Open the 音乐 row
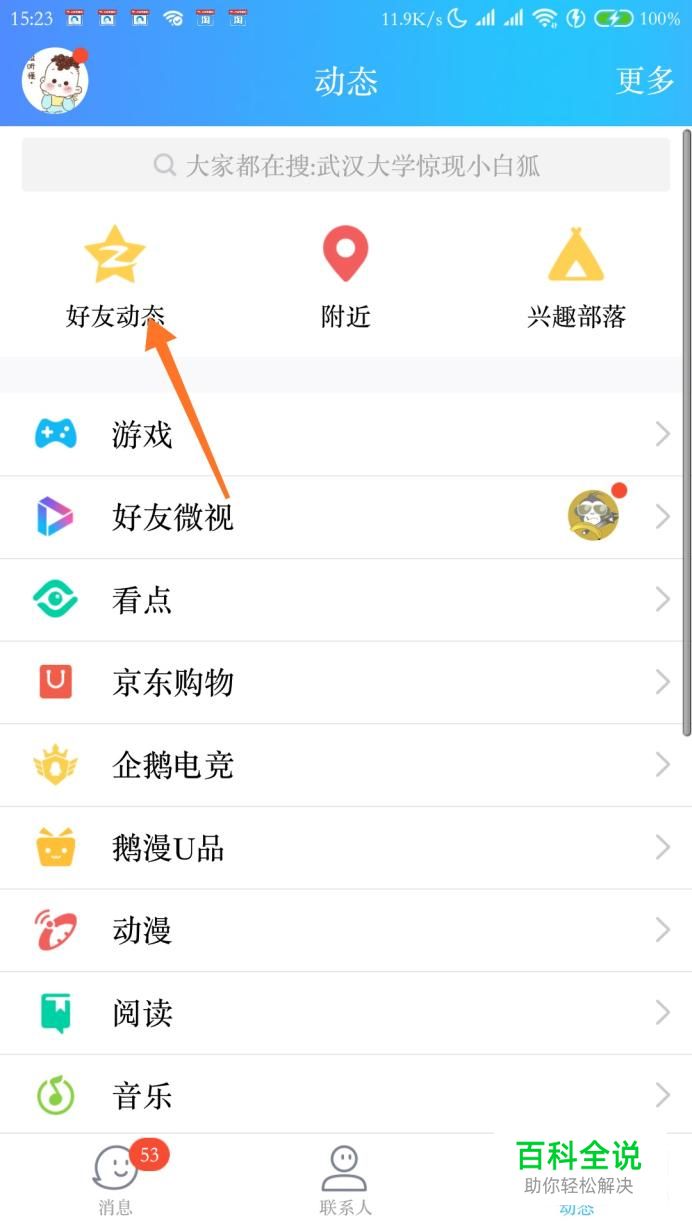Screen dimensions: 692x1230 345,1096
